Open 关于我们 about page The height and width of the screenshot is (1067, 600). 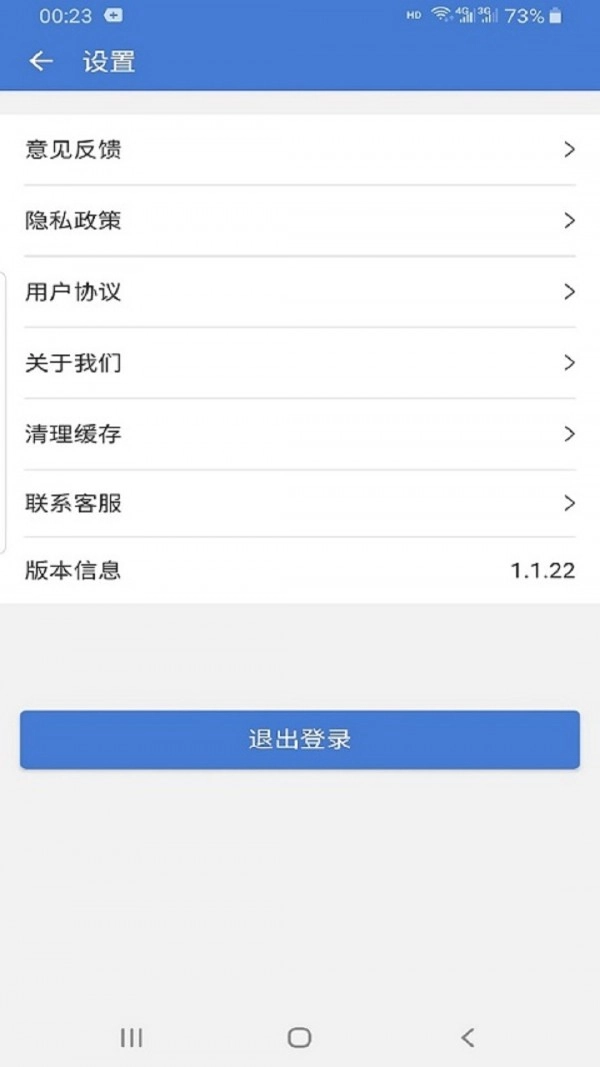coord(300,363)
